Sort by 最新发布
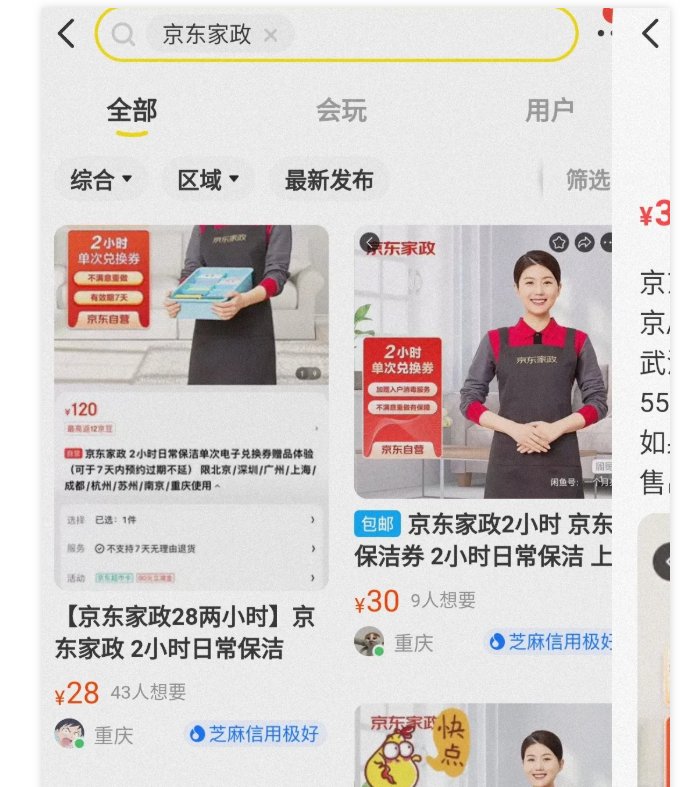The height and width of the screenshot is (787, 689). point(328,180)
